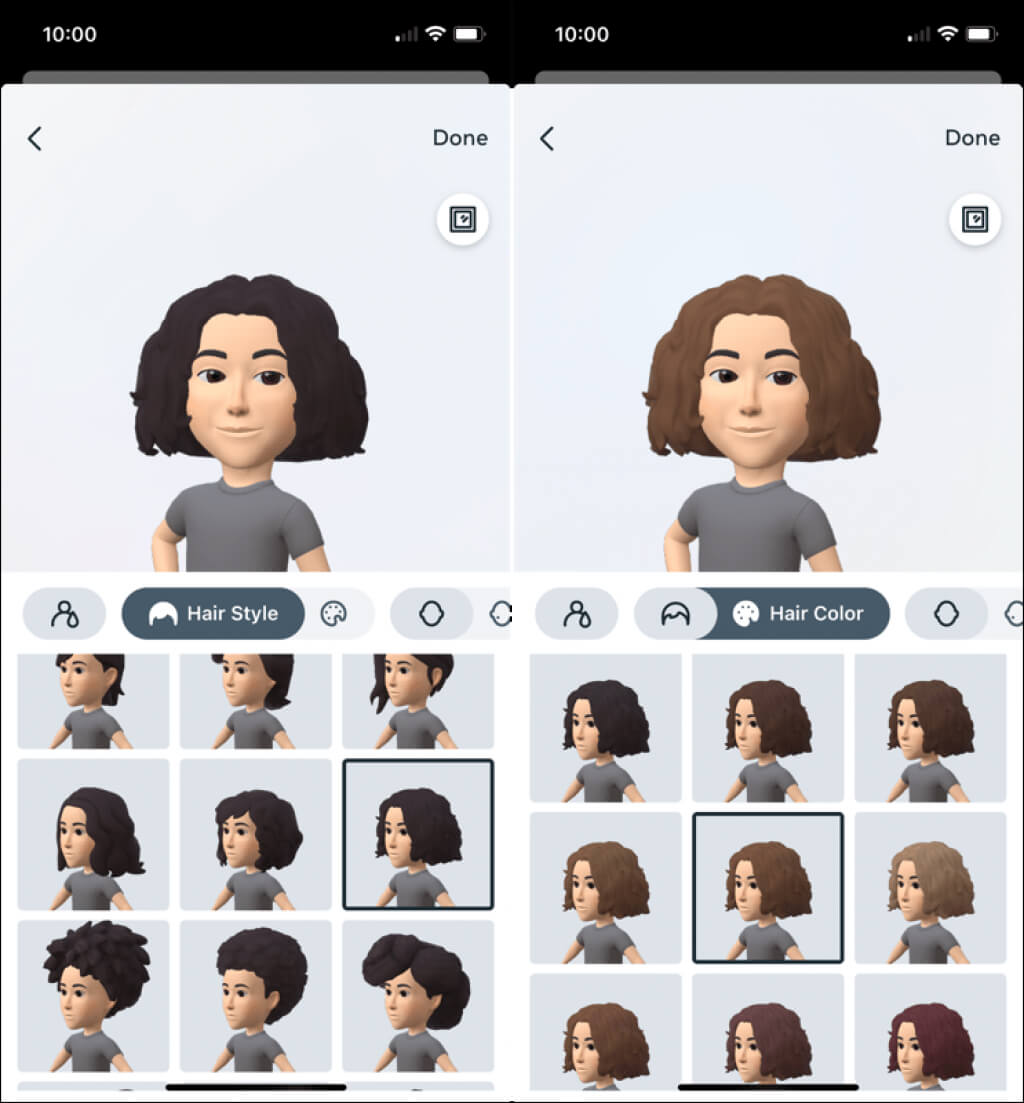Image resolution: width=1024 pixels, height=1103 pixels.
Task: Select the long wavy shoulder-length hairstyle
Action: pyautogui.click(x=93, y=834)
